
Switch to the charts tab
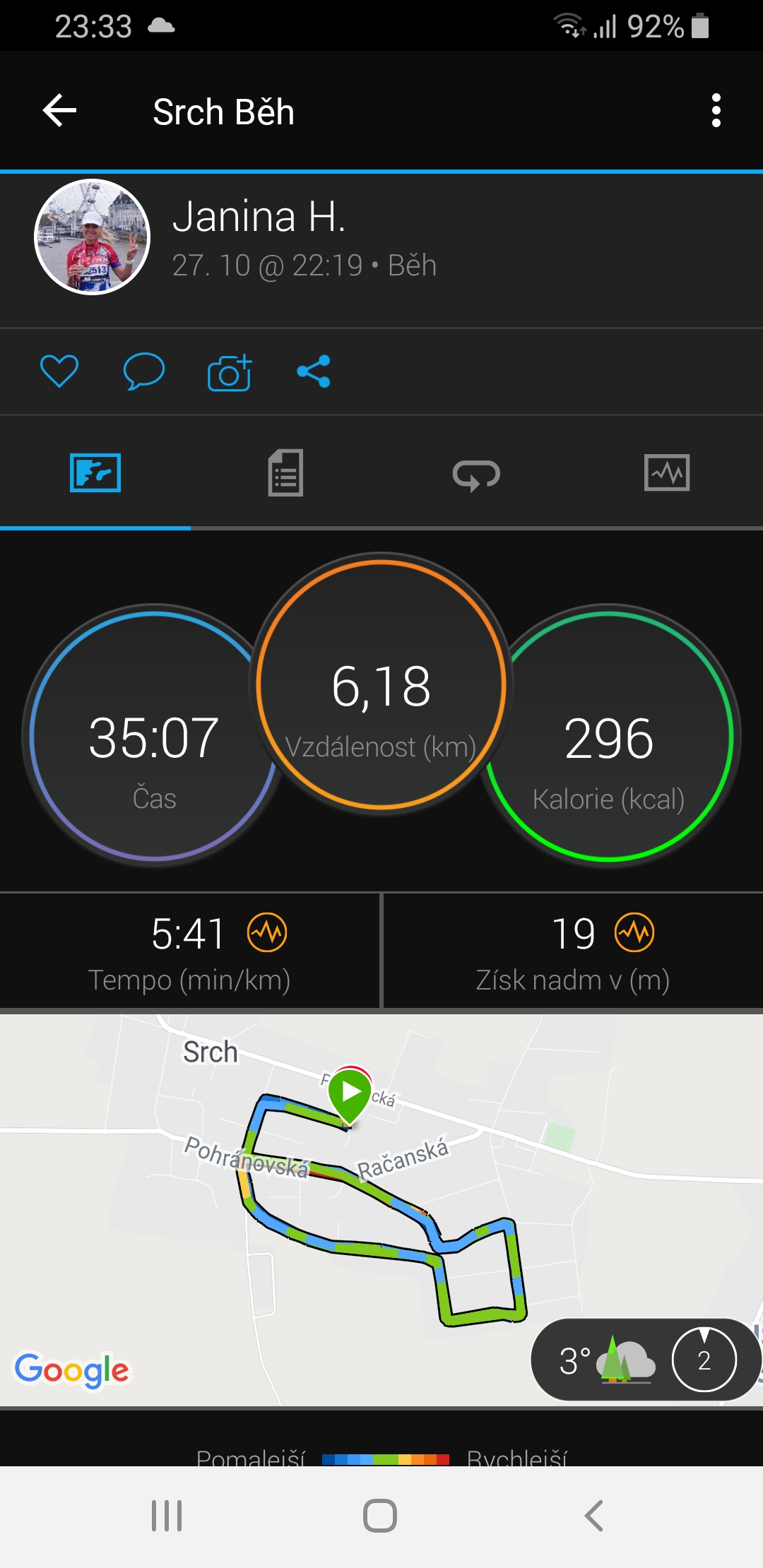click(x=667, y=473)
